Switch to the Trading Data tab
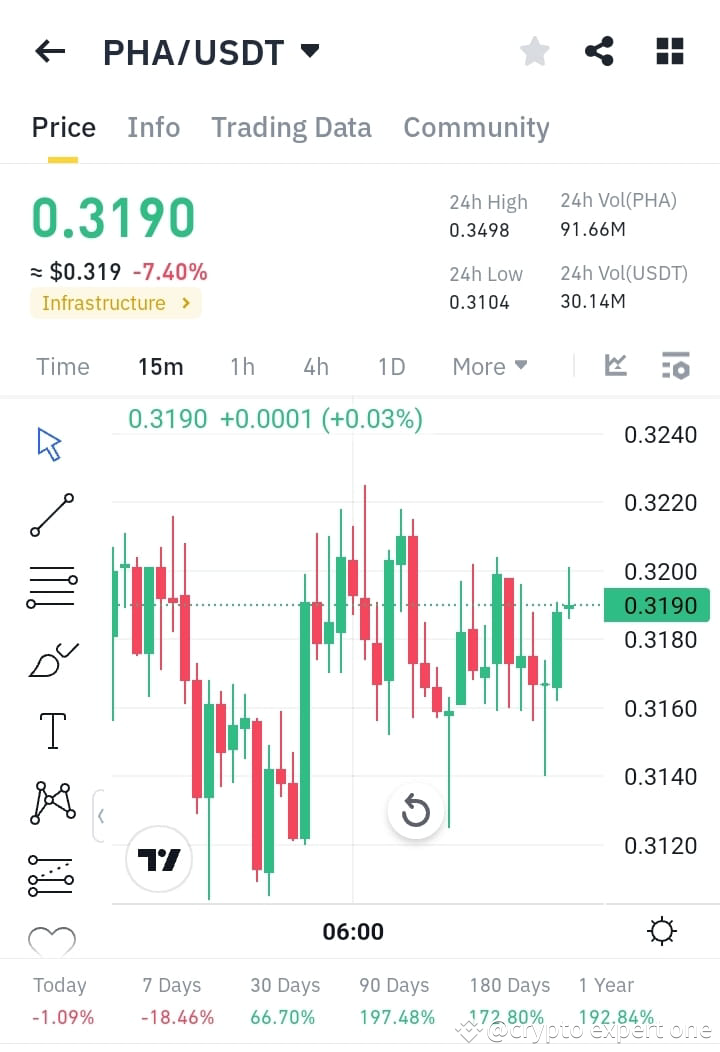The image size is (720, 1052). [x=291, y=127]
